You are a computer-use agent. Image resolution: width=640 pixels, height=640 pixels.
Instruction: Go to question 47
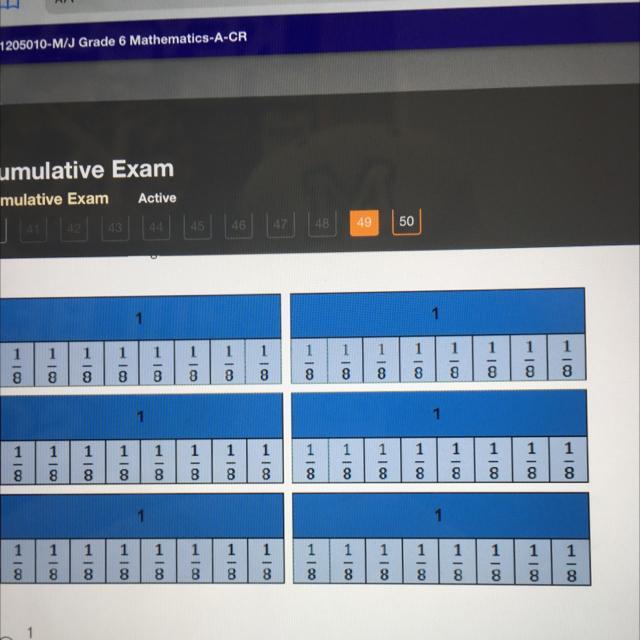tap(279, 224)
